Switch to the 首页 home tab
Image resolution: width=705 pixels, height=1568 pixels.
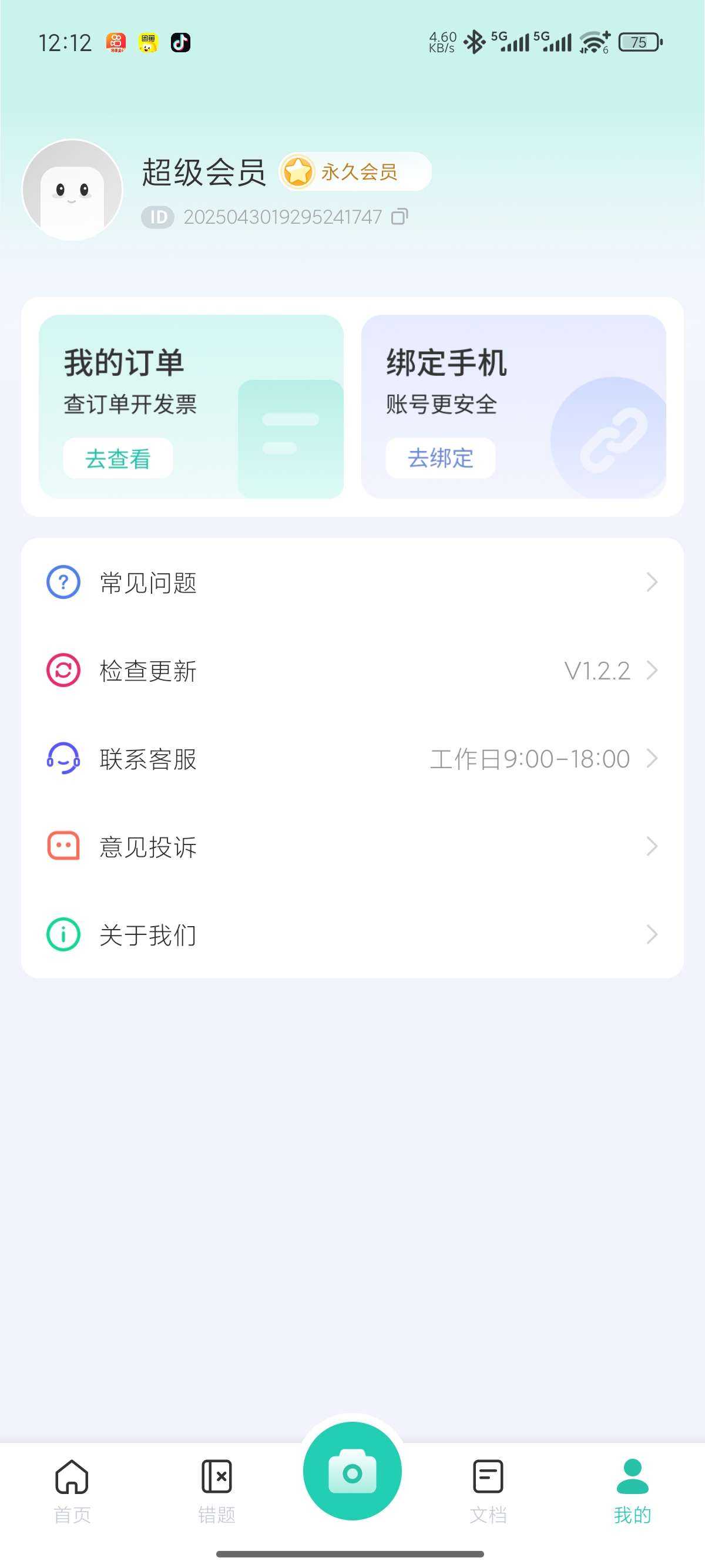[x=72, y=1490]
